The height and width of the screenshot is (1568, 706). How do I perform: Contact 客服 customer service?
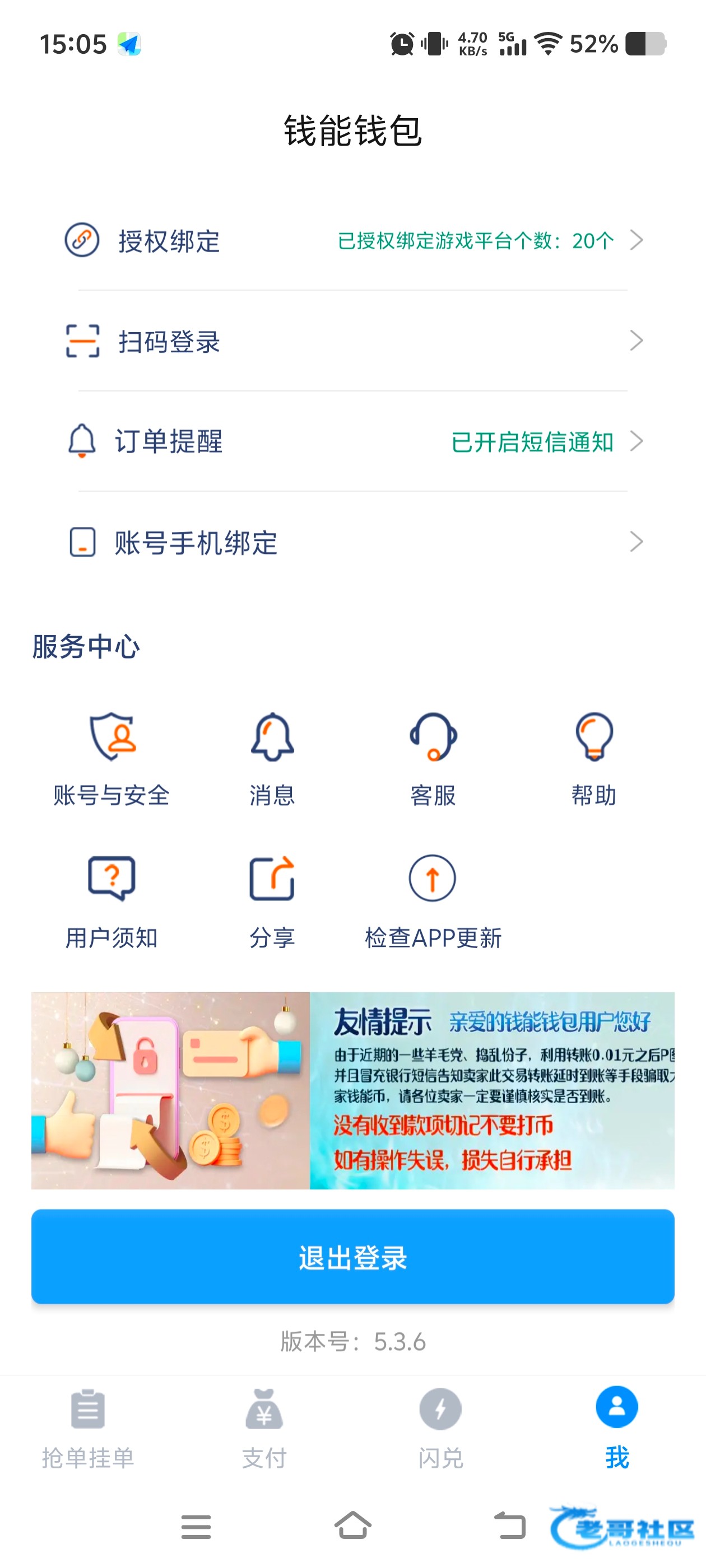coord(433,758)
